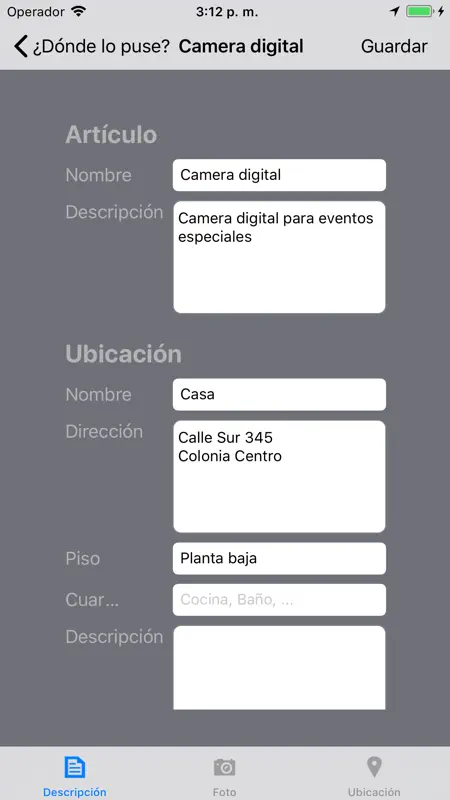Tap the Cuarto field with Cocina, Baño placeholder
This screenshot has height=800, width=450.
click(279, 599)
